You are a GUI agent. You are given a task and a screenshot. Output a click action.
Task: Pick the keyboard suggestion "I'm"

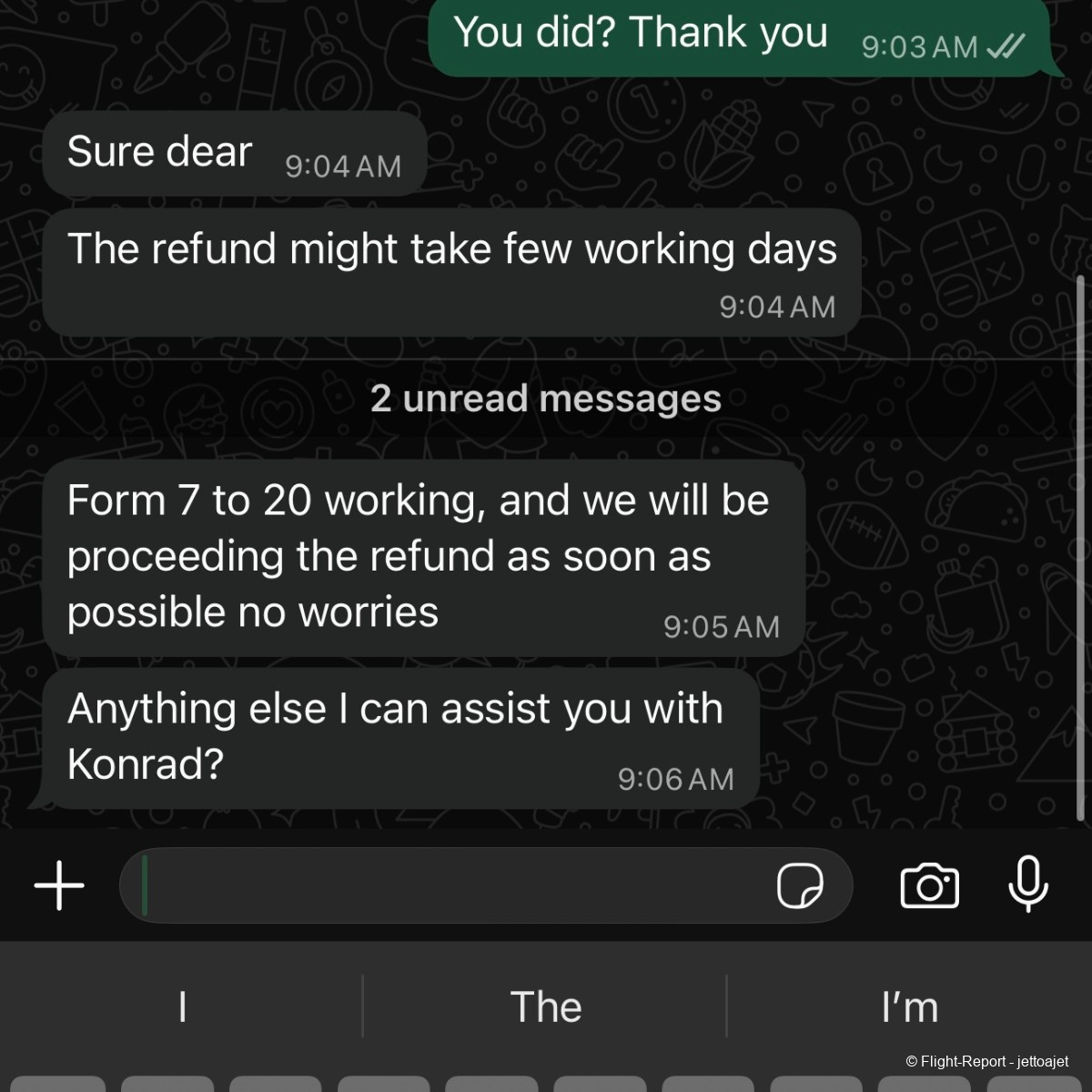pos(909,1006)
